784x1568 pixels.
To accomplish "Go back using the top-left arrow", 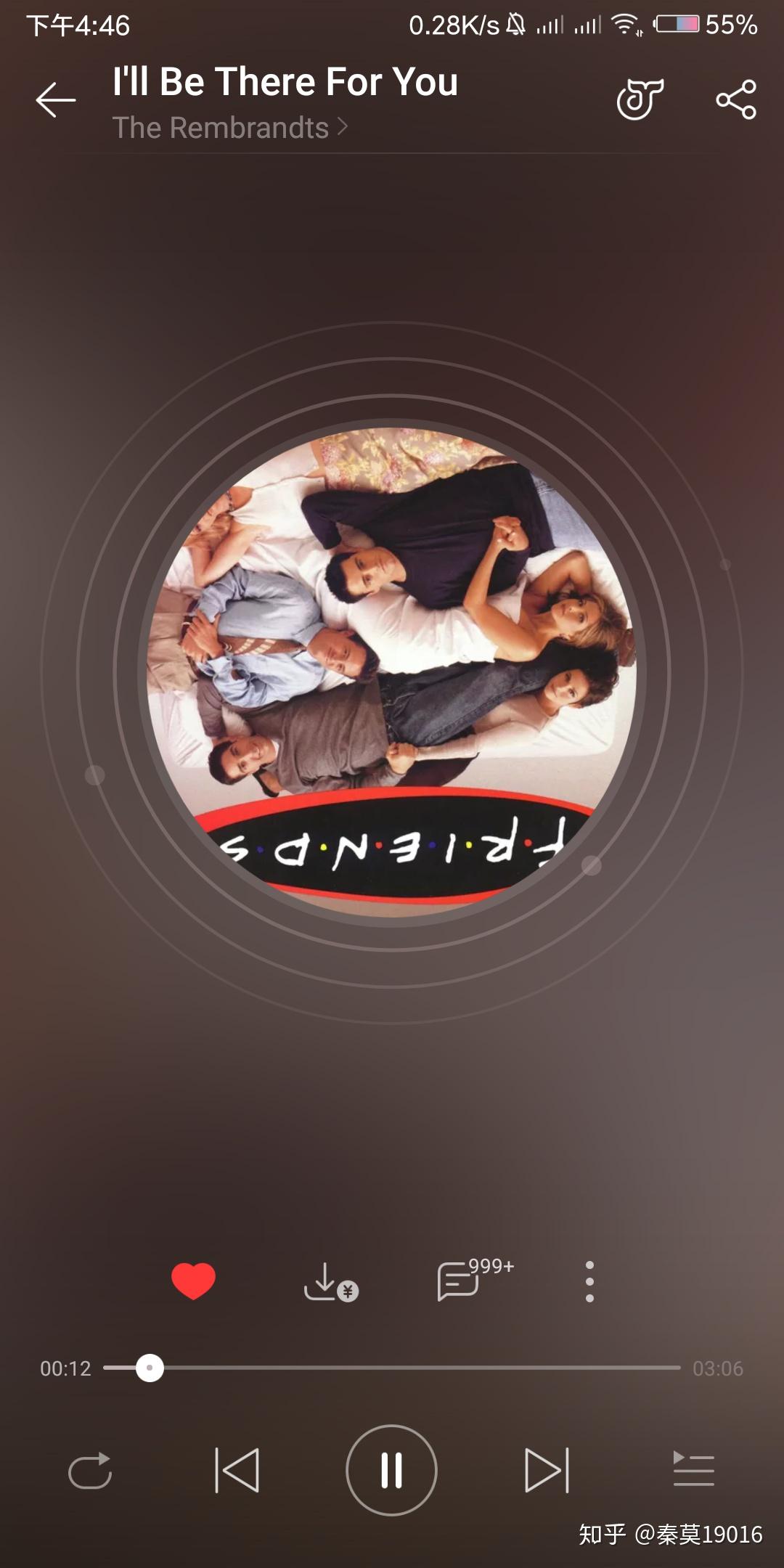I will 55,100.
